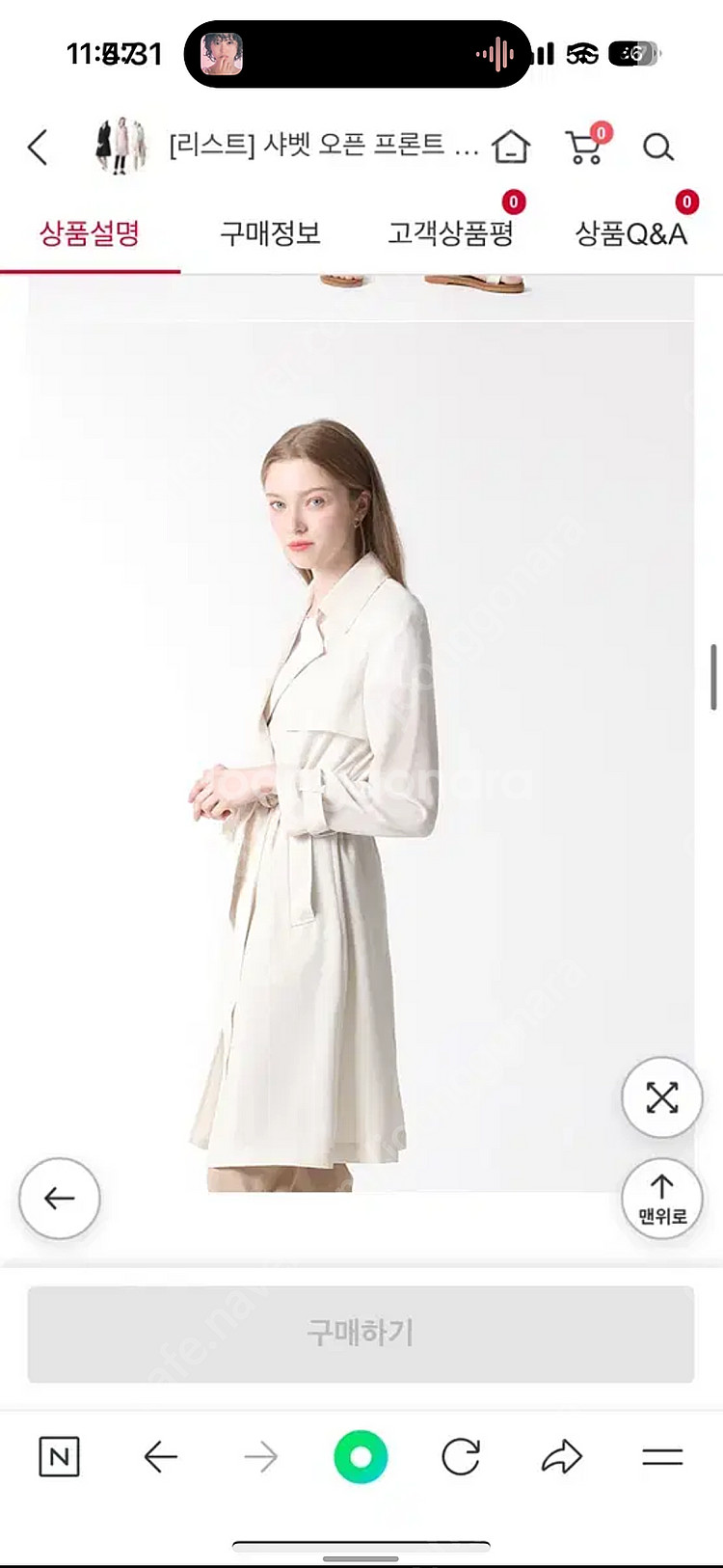Share this page from browser toolbar
Viewport: 723px width, 1568px height.
click(561, 1456)
